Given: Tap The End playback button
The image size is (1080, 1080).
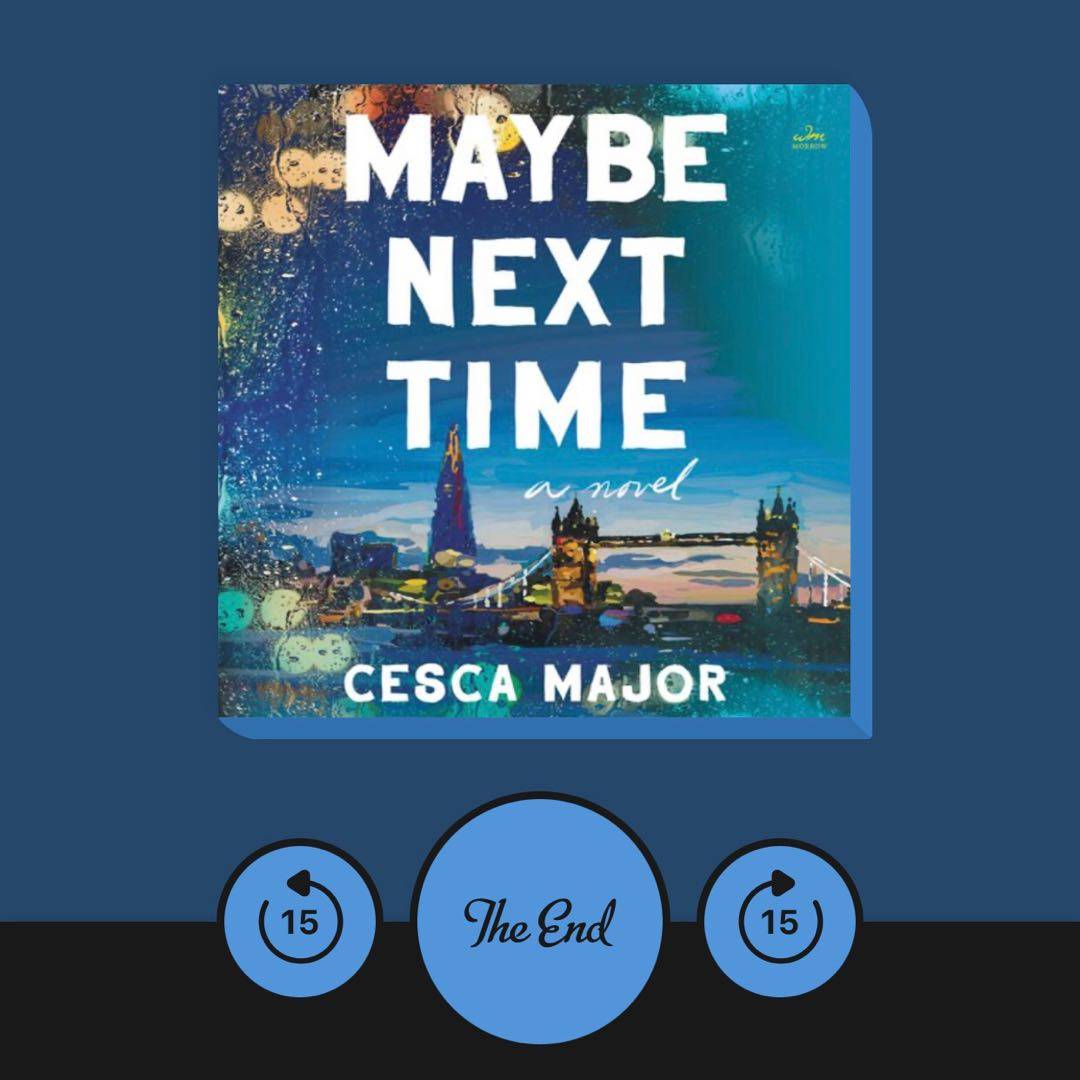Looking at the screenshot, I should (540, 921).
